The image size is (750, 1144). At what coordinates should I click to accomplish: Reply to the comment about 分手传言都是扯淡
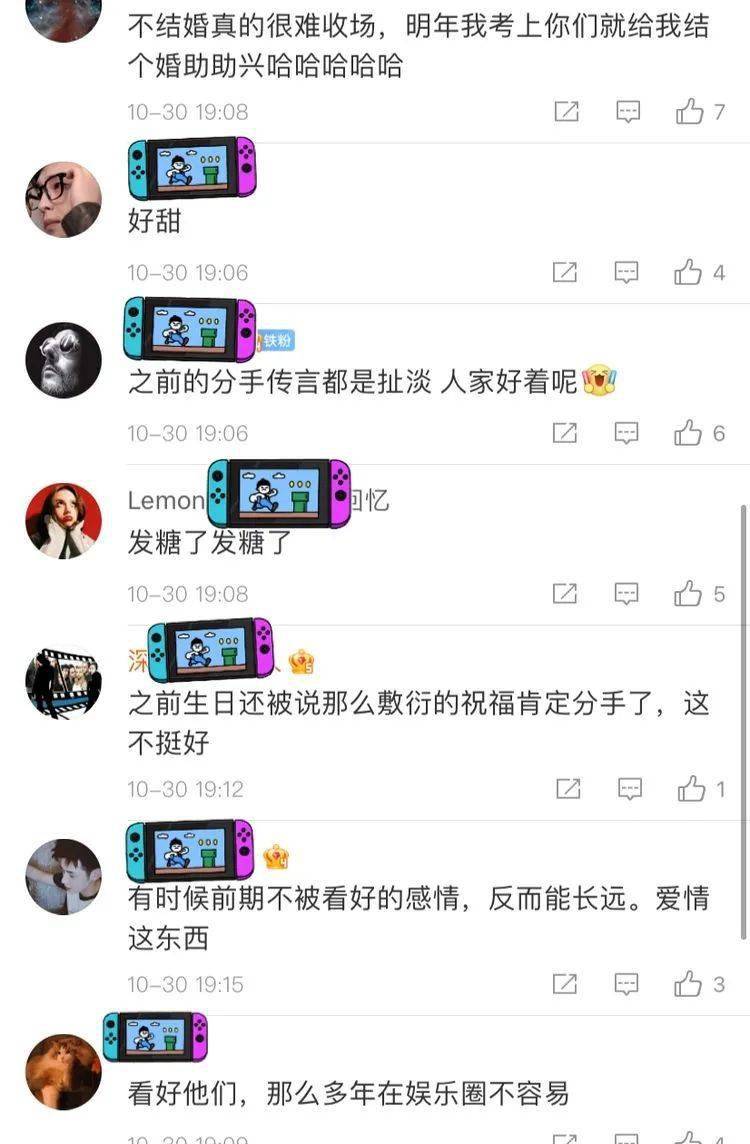(627, 433)
